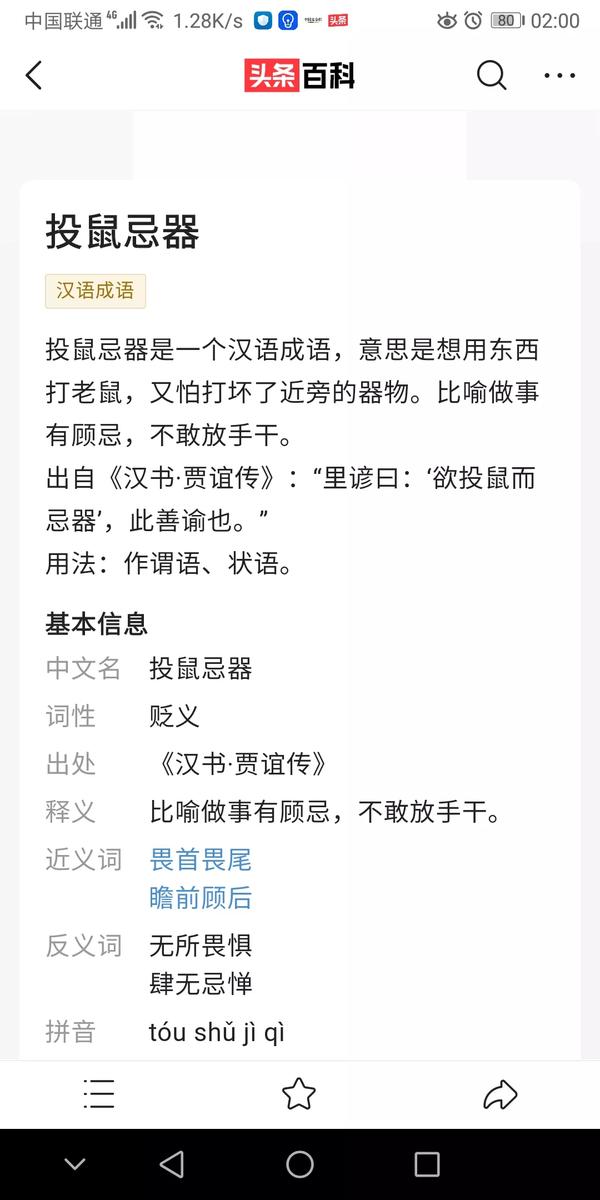This screenshot has height=1200, width=600.
Task: Favorite this entry with the star
Action: 299,1094
